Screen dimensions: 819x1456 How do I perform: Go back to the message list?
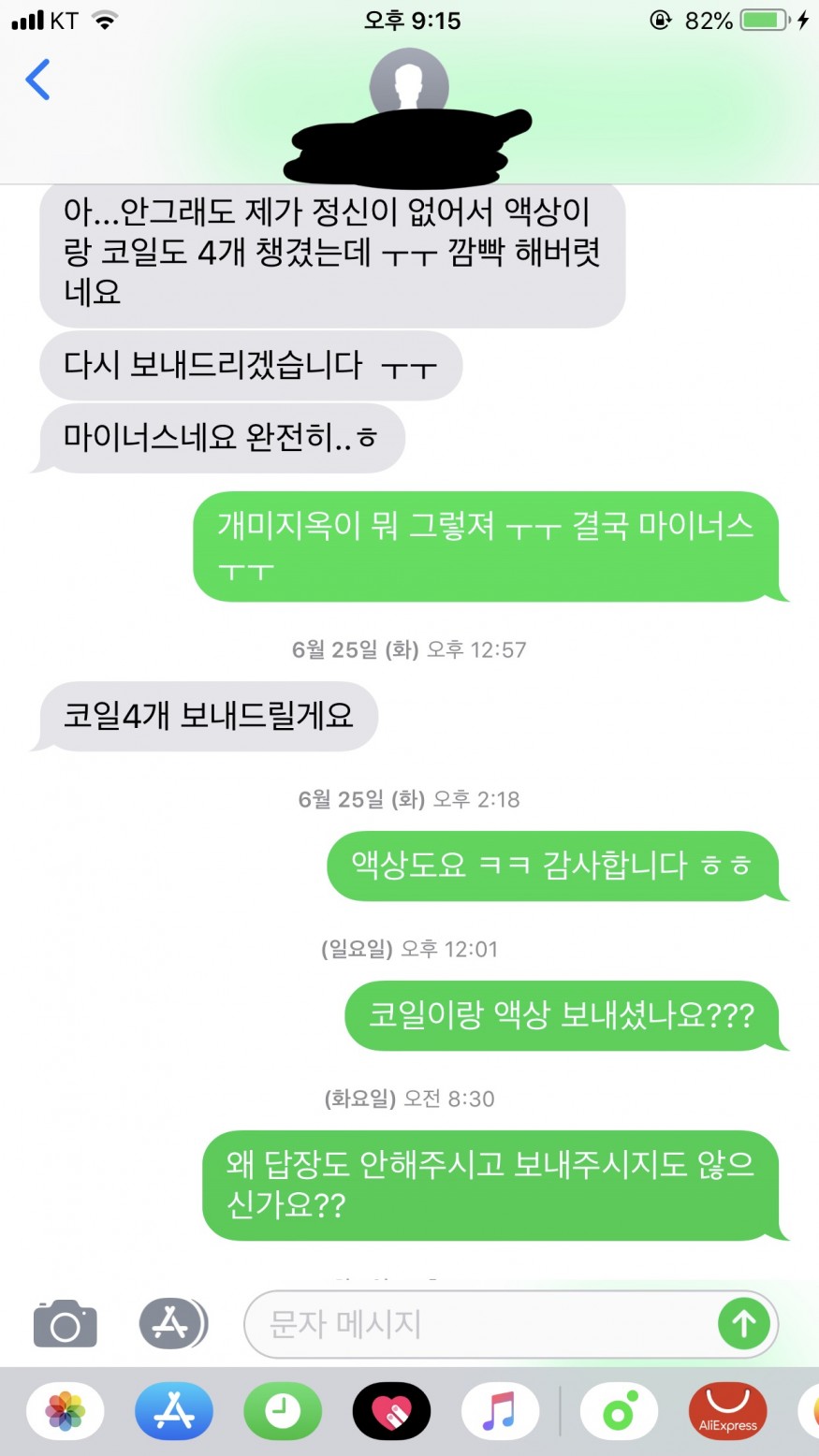[x=38, y=80]
